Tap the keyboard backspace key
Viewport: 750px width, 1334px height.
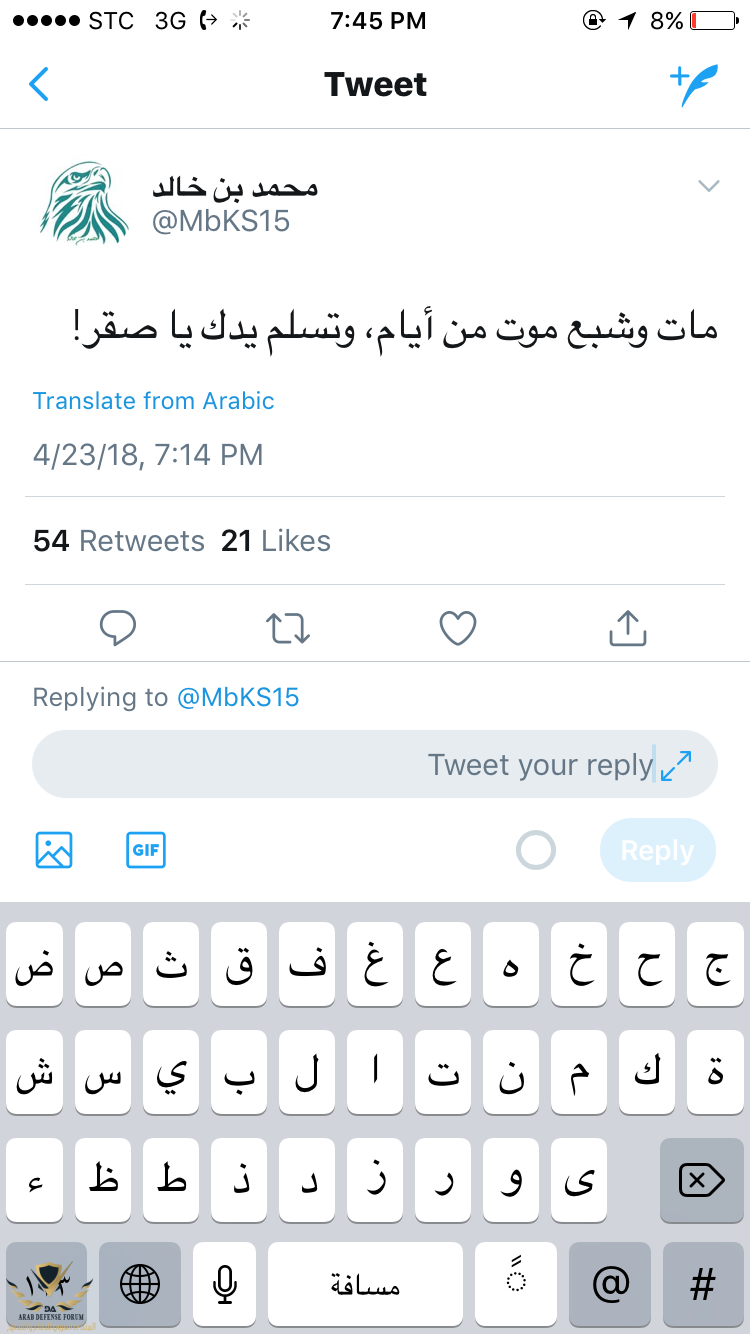(701, 1181)
